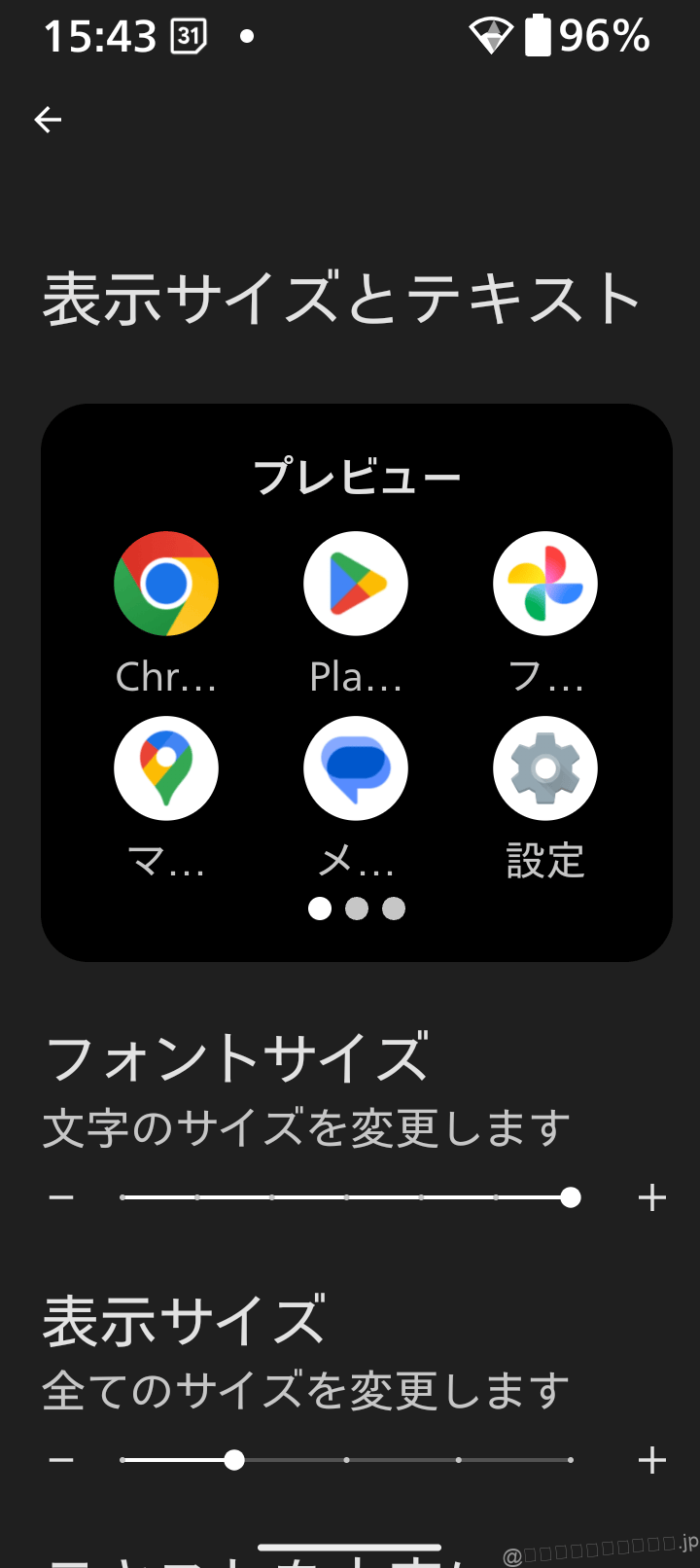Decrease 表示サイズ with the minus button
Screen dimensions: 700x1568
click(61, 1460)
